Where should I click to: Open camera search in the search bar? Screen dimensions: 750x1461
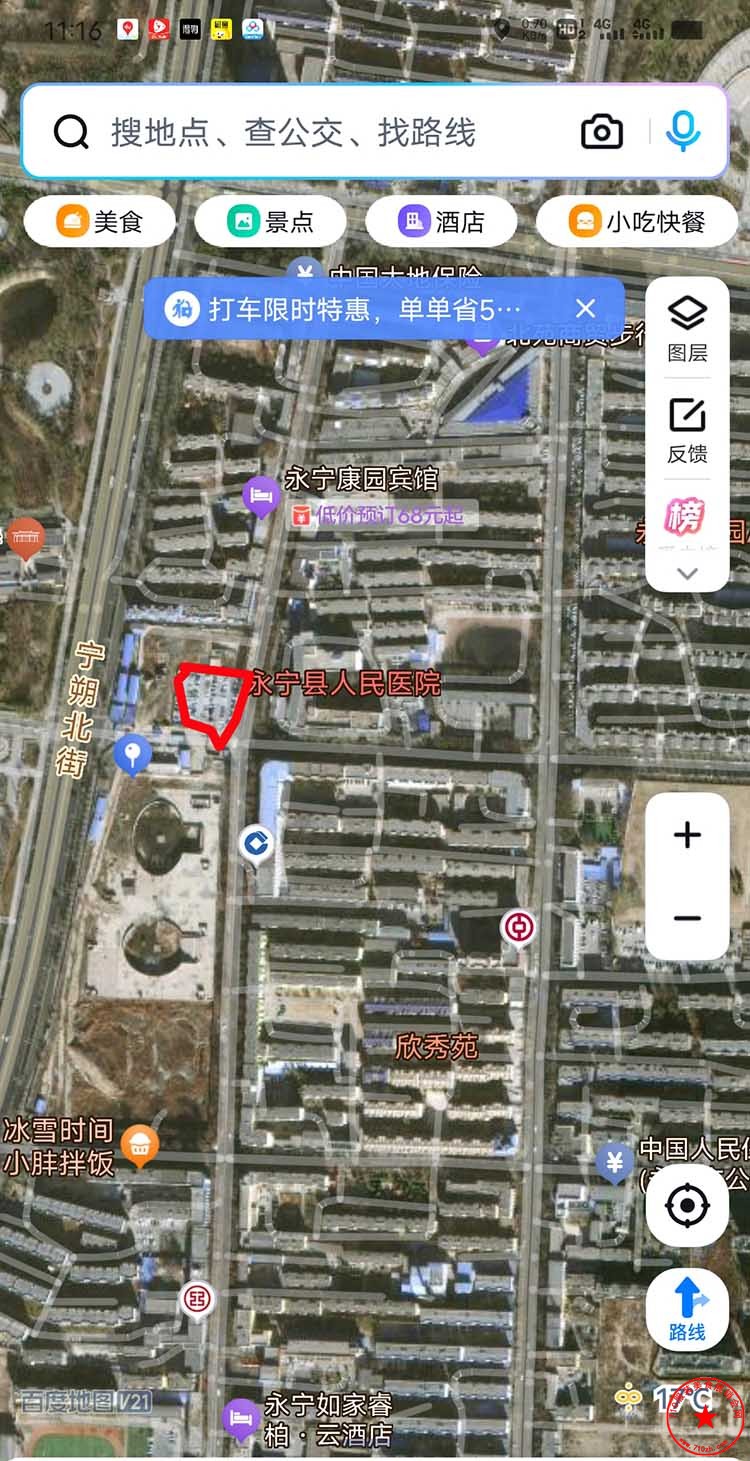click(x=601, y=132)
